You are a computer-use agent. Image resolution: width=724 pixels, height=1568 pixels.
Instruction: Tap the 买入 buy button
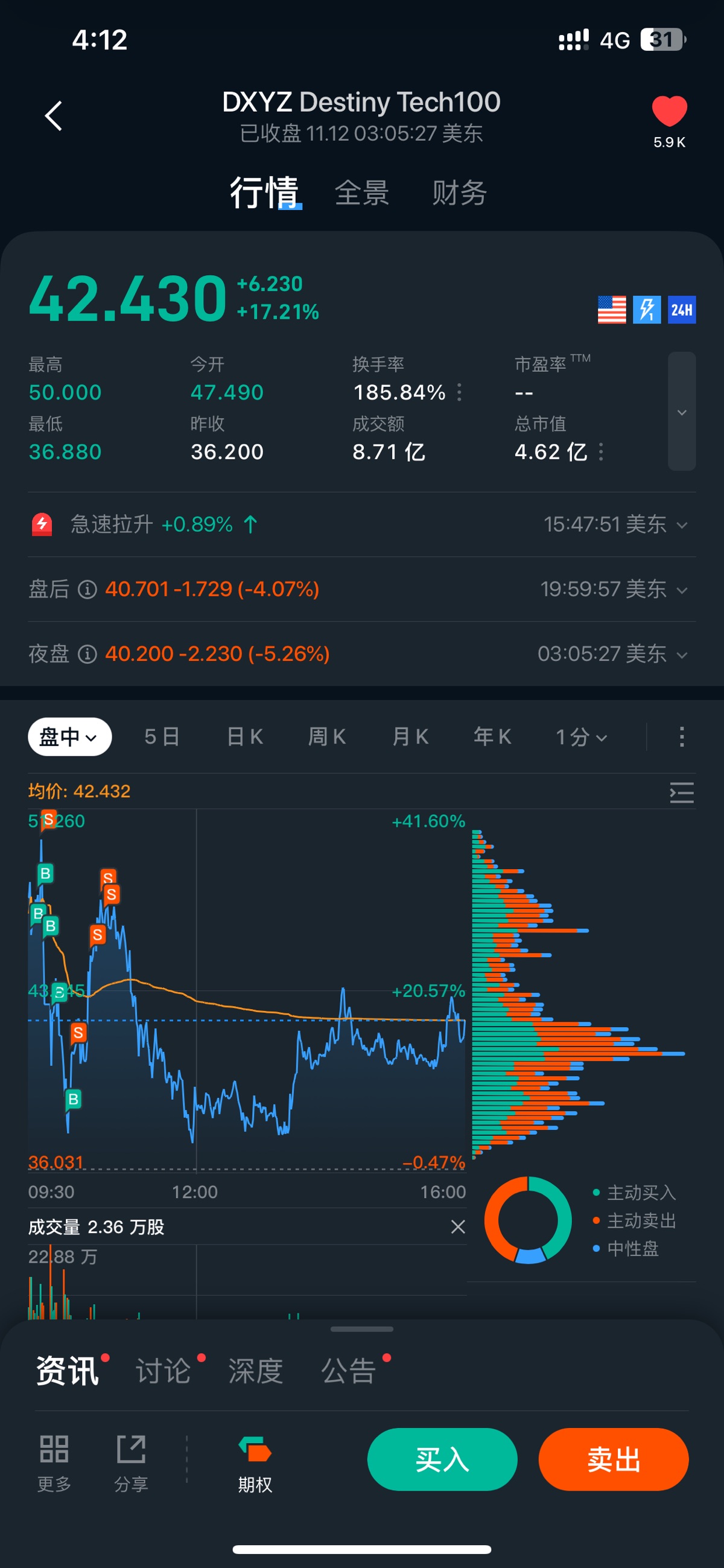click(442, 1459)
